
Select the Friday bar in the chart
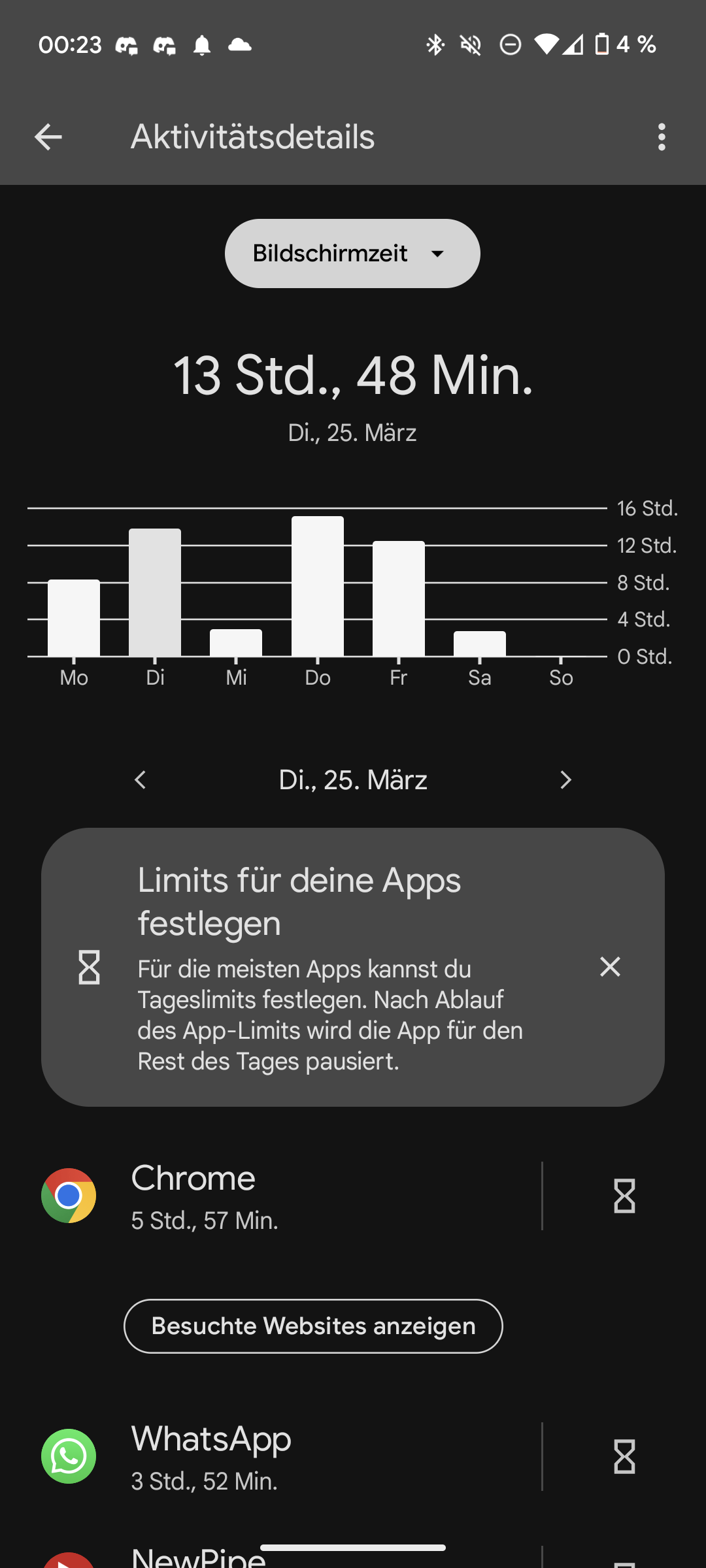[x=399, y=599]
